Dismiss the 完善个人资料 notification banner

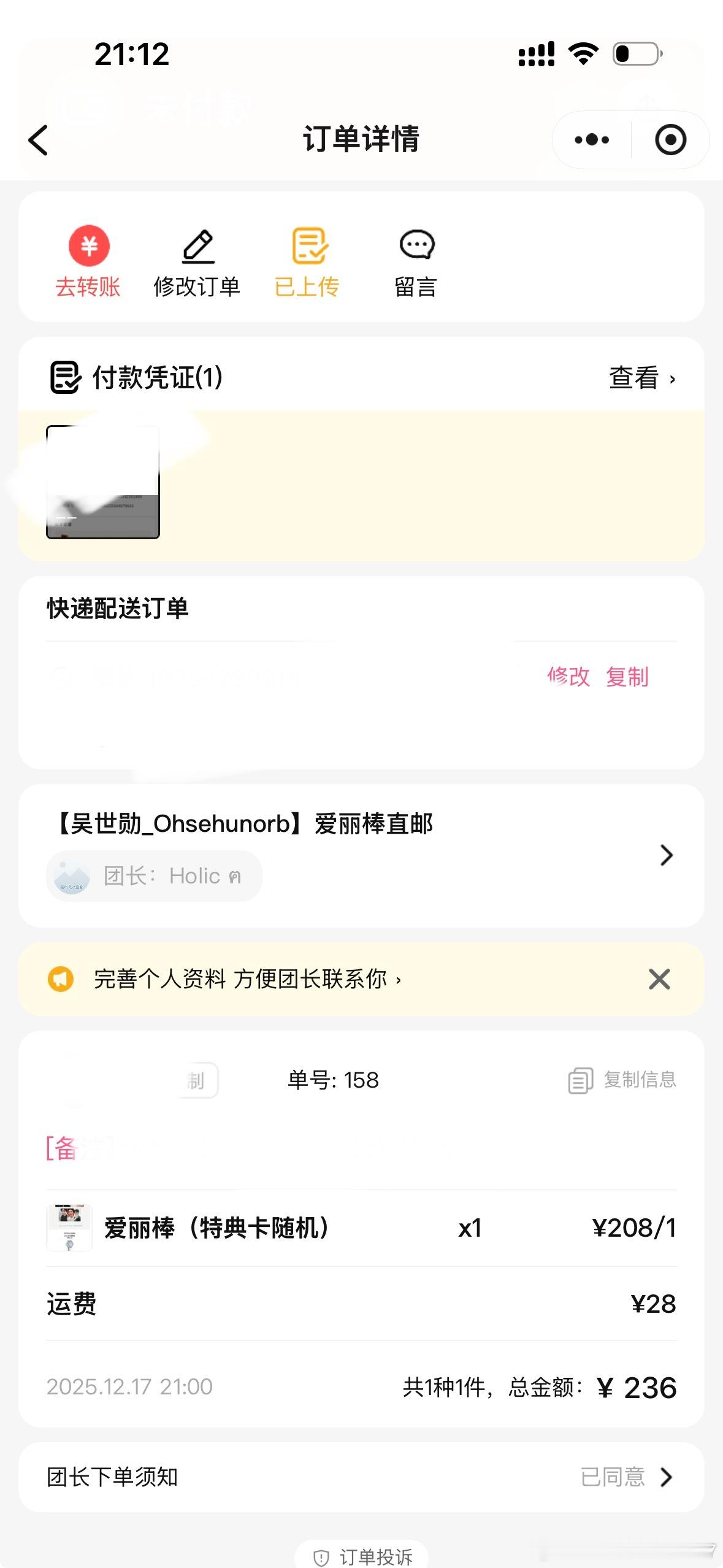[658, 980]
